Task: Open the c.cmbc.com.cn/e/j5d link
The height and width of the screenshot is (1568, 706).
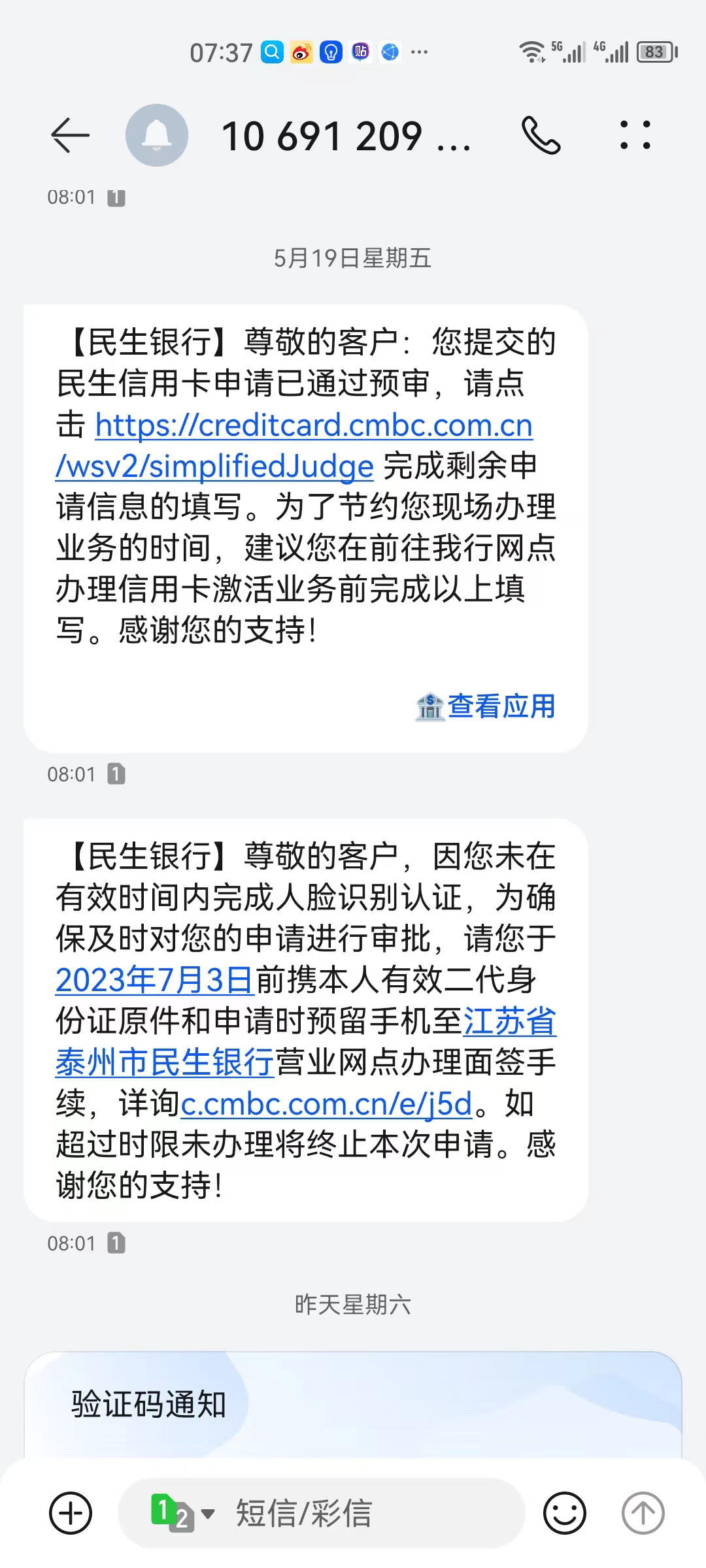Action: [326, 1103]
